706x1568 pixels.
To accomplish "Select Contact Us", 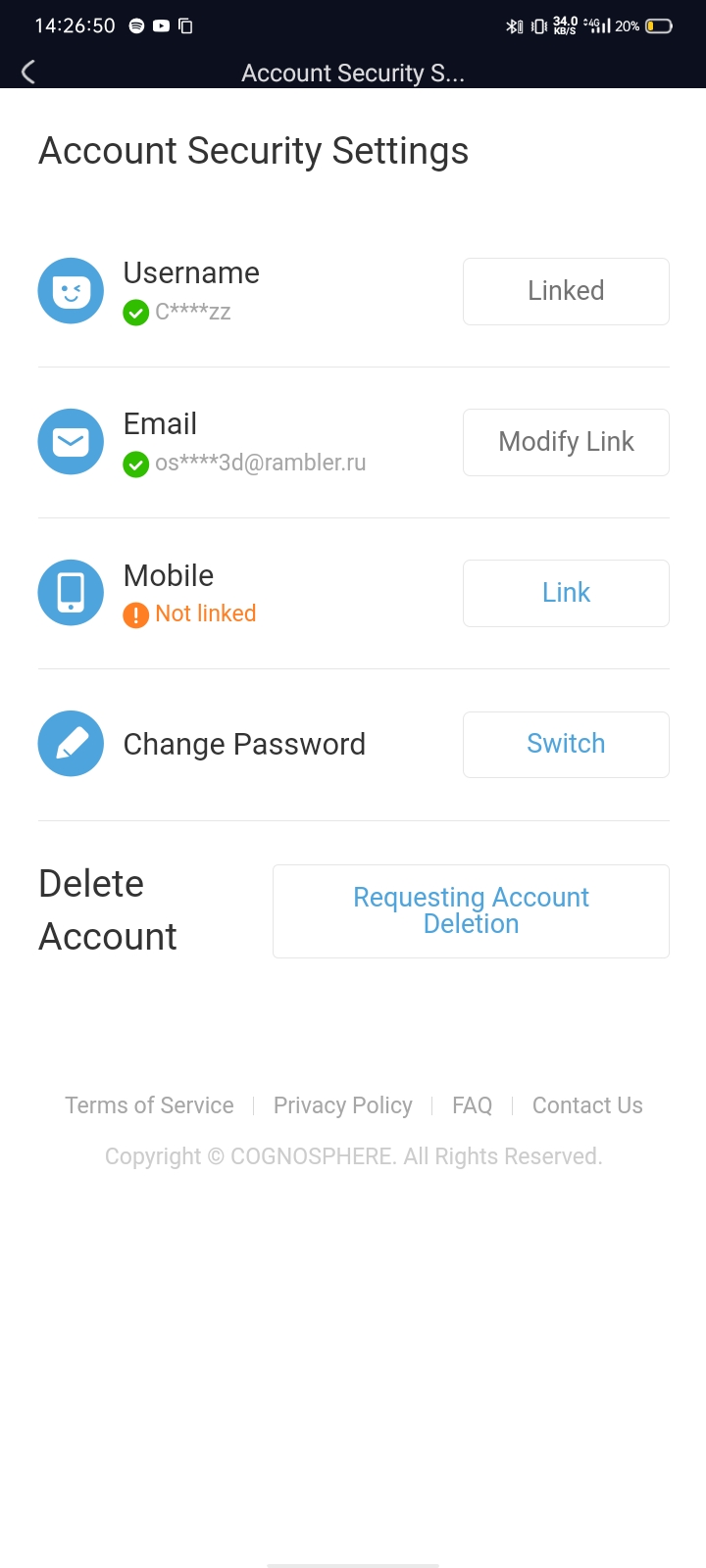I will coord(587,1105).
